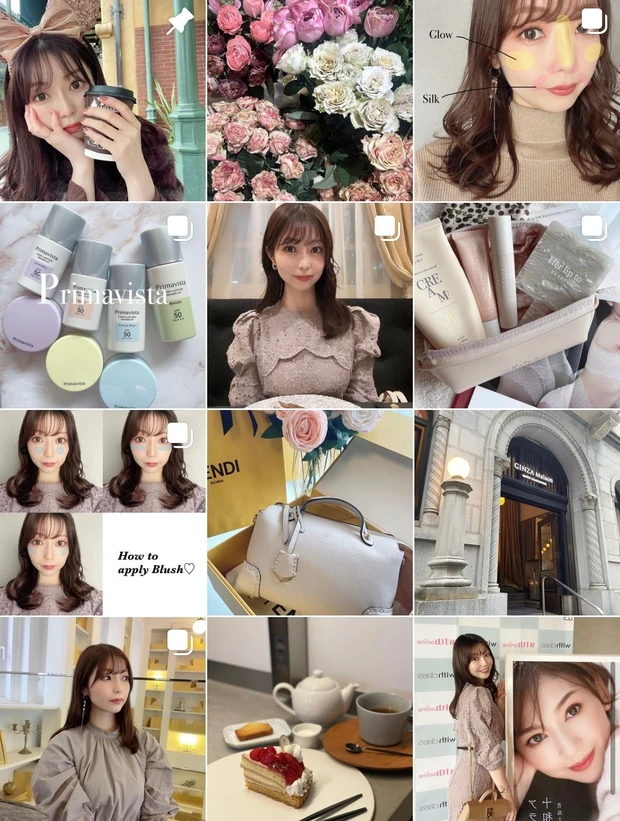
Task: View the cream tubes in pouch post
Action: click(517, 305)
